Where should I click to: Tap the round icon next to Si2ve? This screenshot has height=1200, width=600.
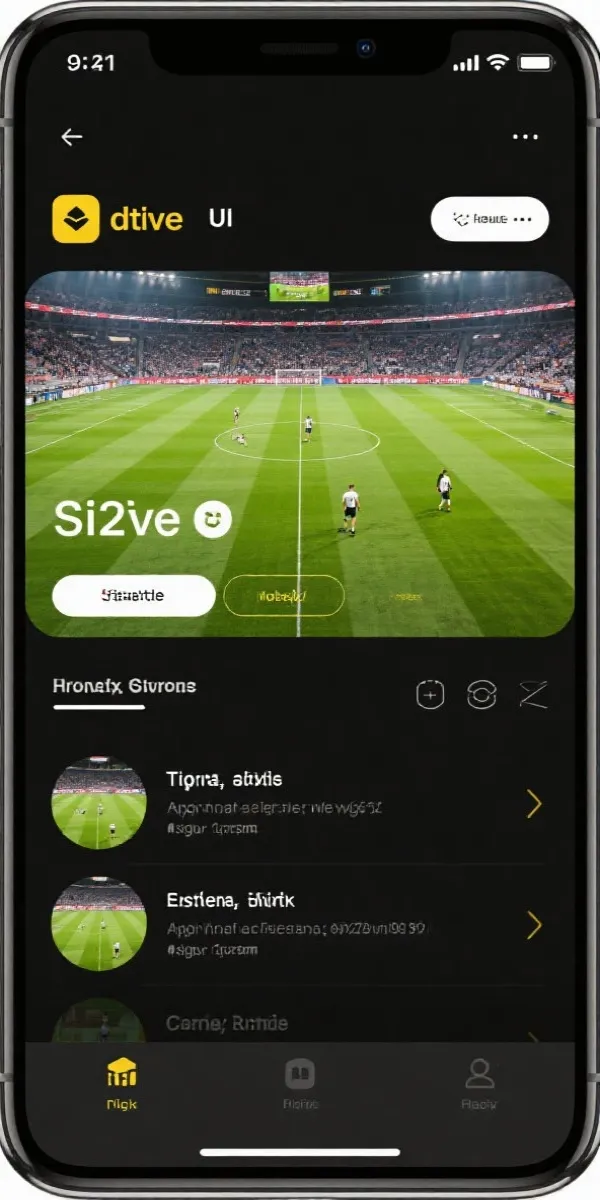point(213,519)
